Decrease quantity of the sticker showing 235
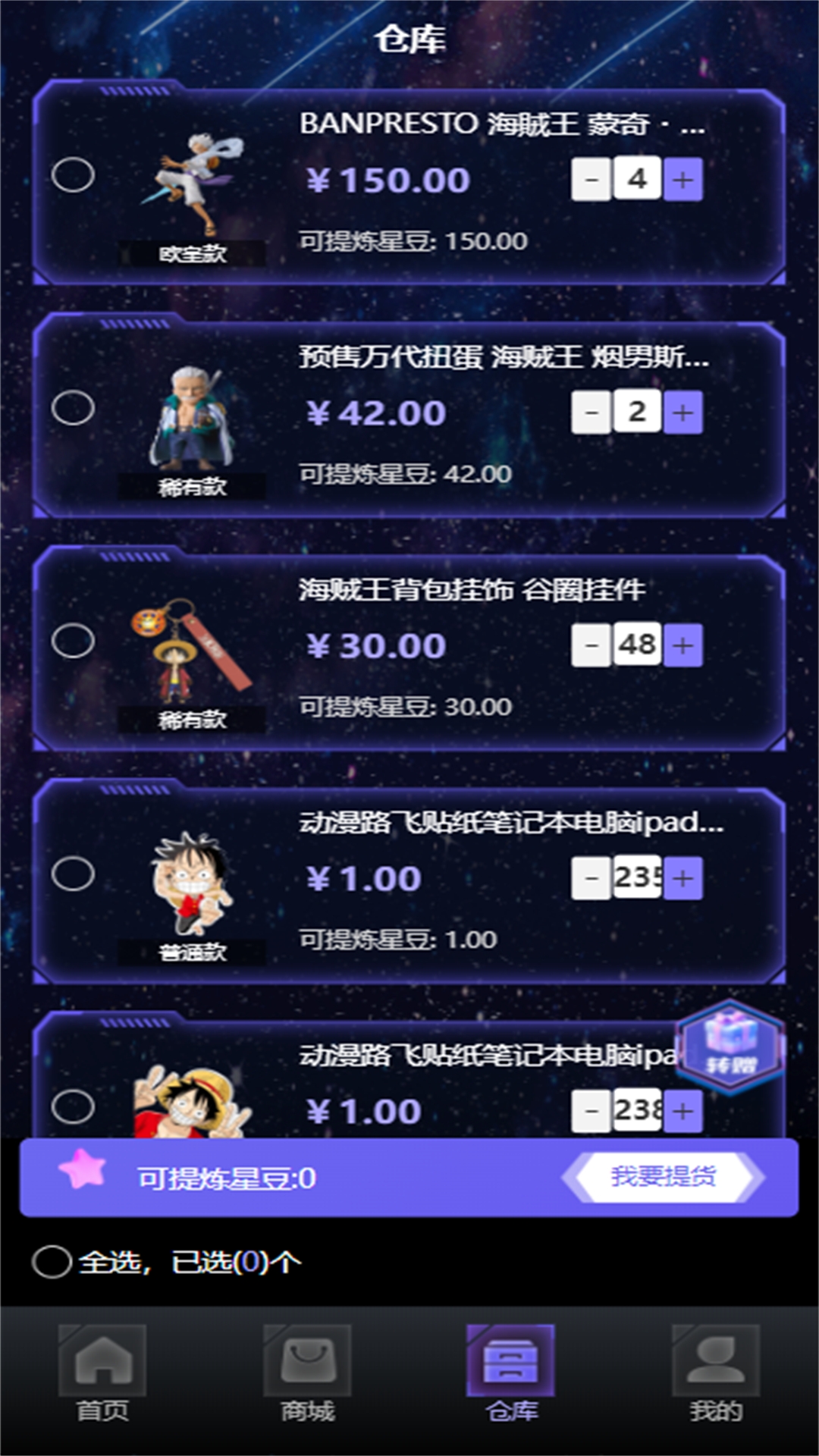 [x=591, y=878]
